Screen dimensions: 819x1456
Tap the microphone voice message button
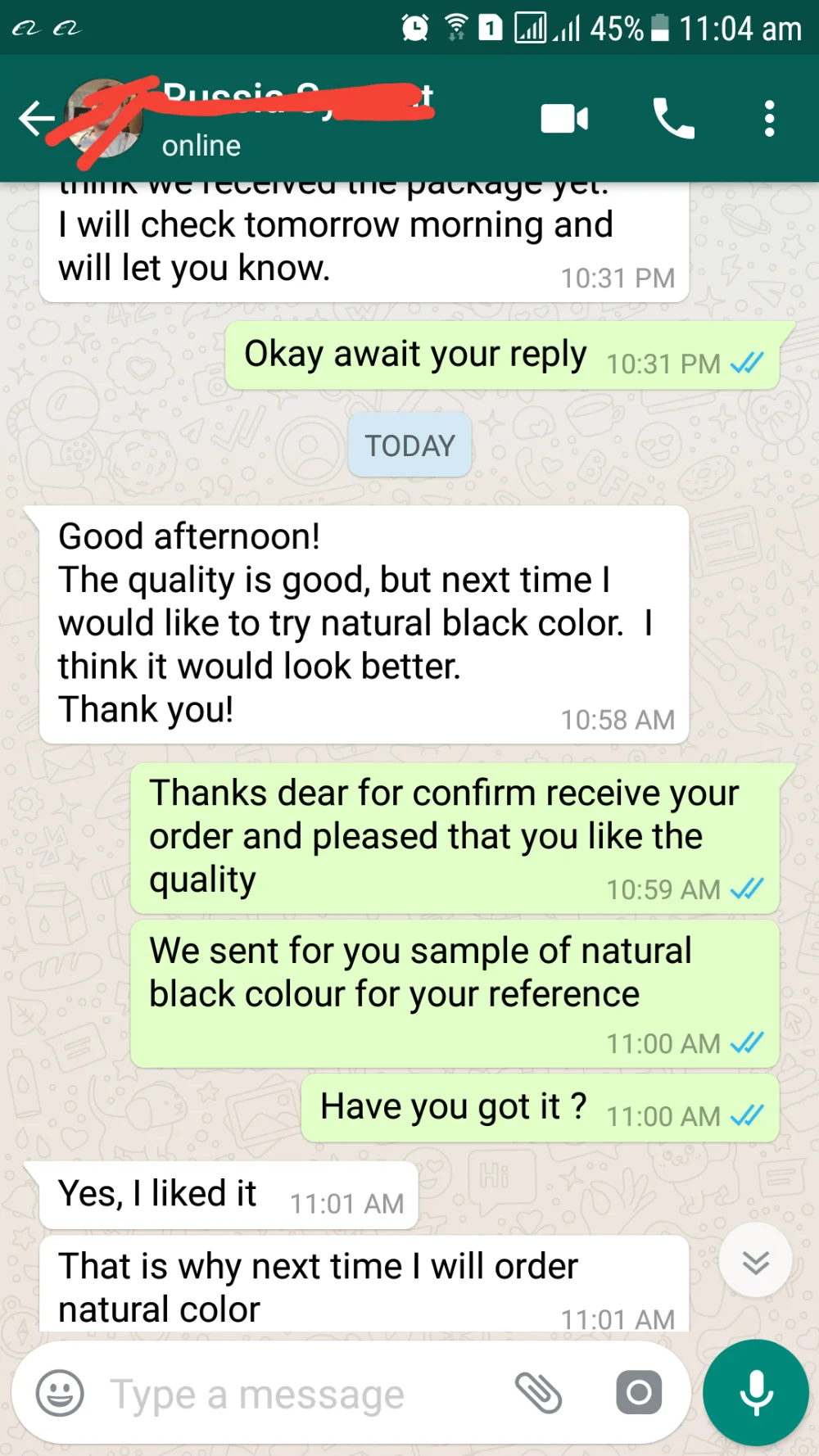pos(756,1392)
